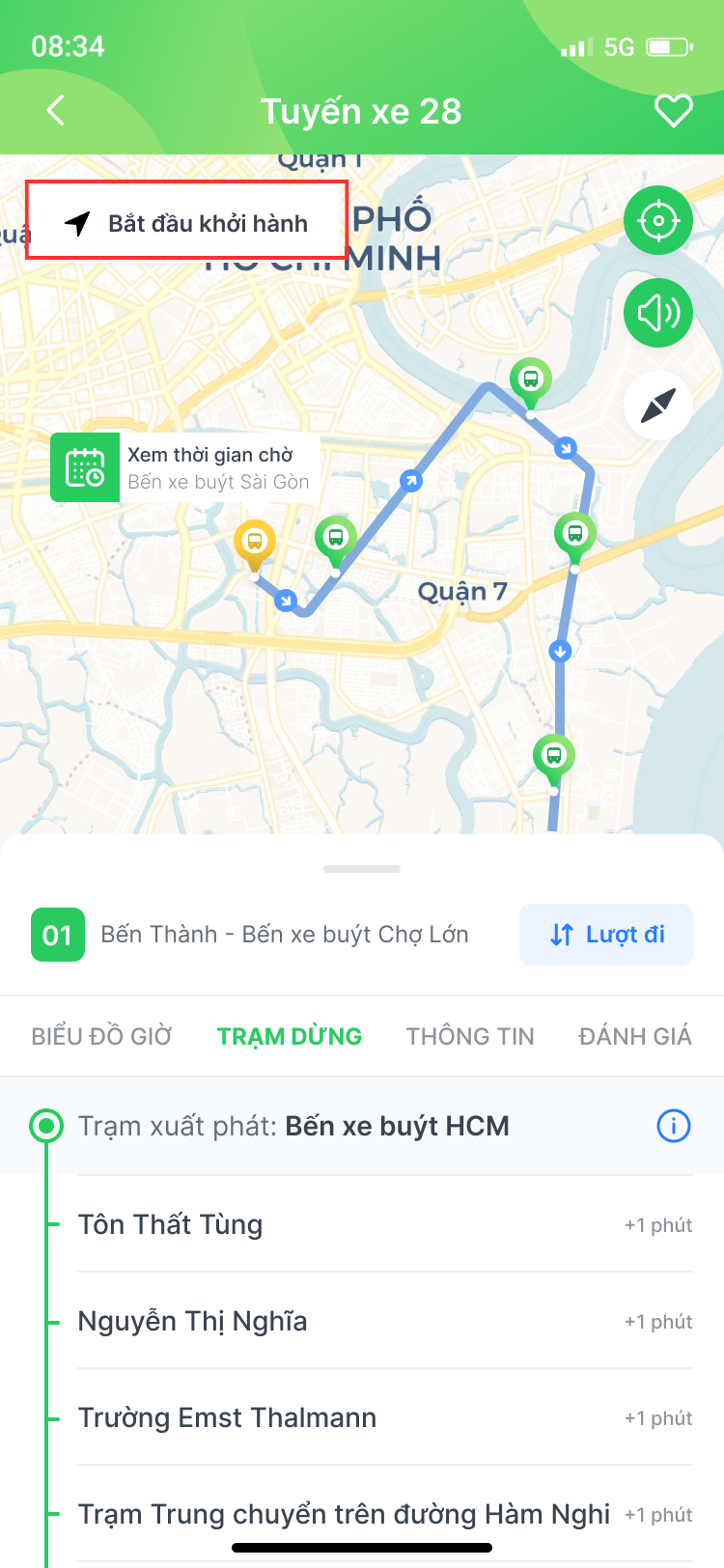Tap the compass orientation button

tap(658, 406)
